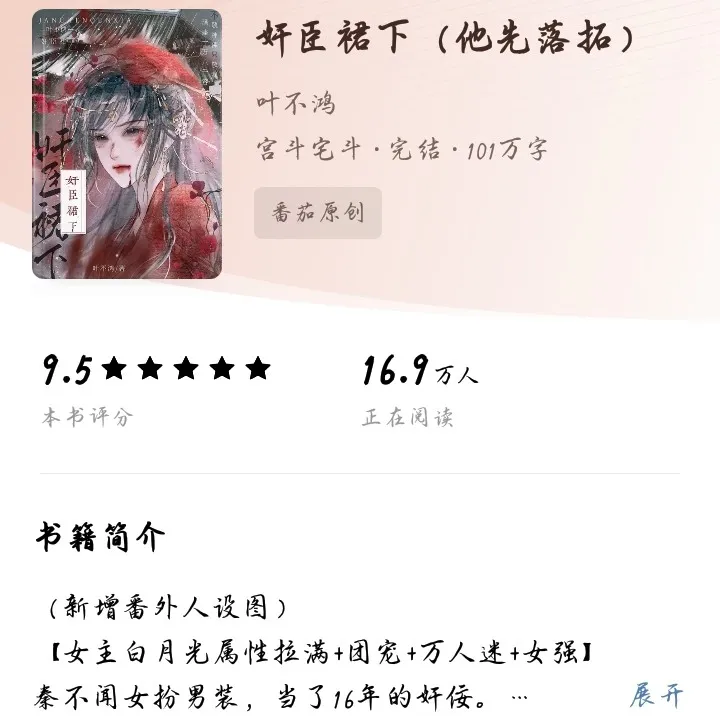Open the 奸臣裙下 book cover image
The width and height of the screenshot is (720, 720).
coord(126,144)
